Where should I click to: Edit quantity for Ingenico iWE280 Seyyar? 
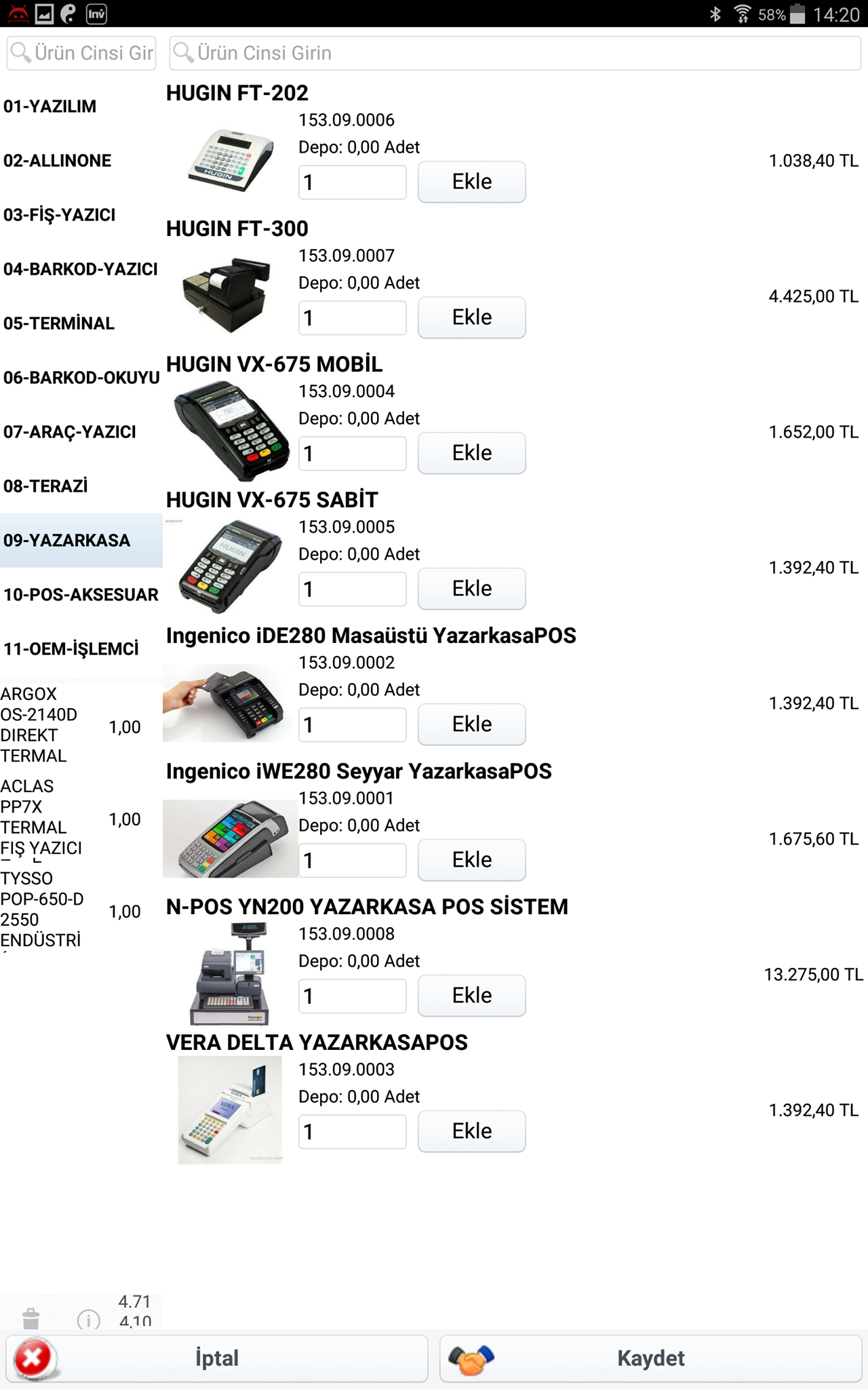[353, 860]
